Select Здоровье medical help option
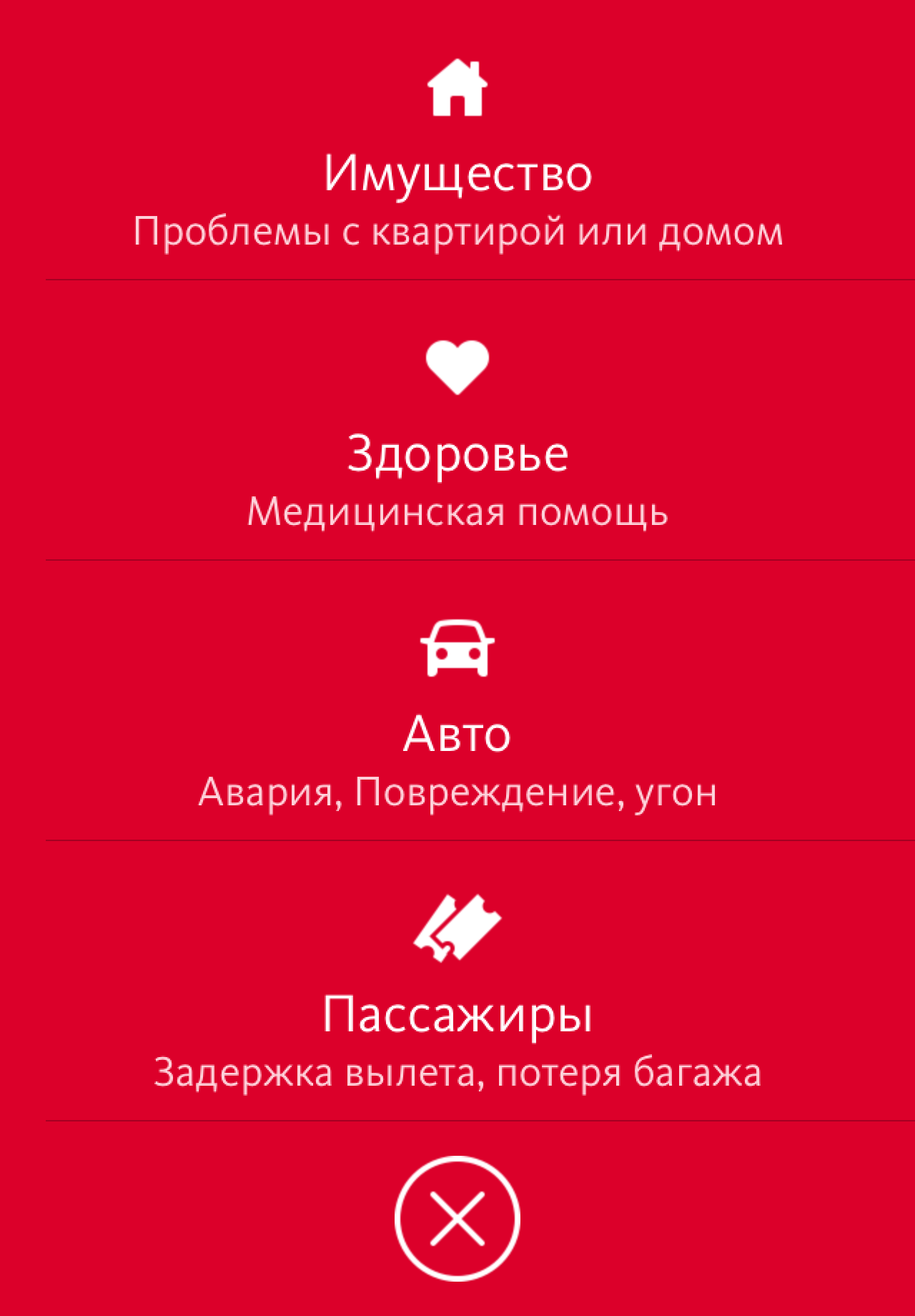 point(457,454)
